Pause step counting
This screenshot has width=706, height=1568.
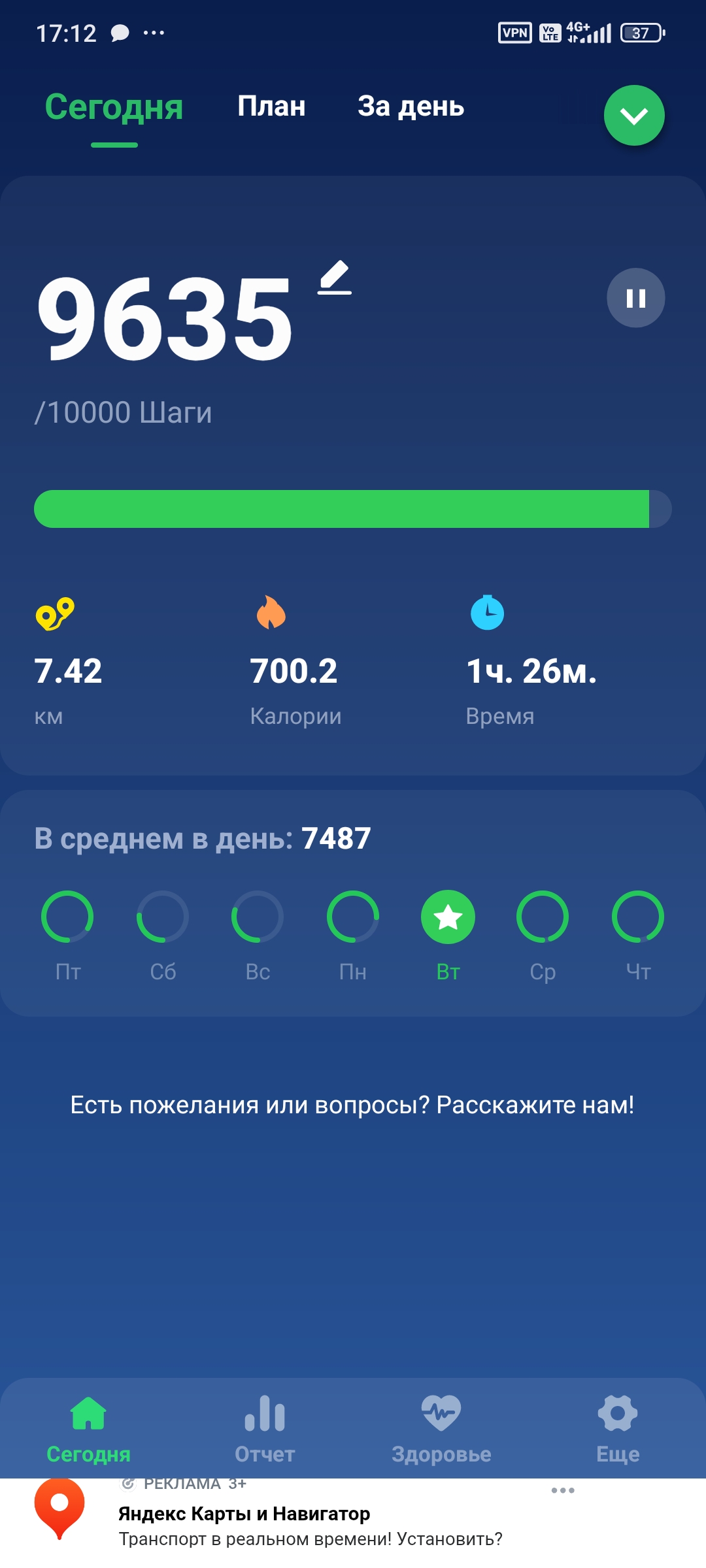(635, 298)
